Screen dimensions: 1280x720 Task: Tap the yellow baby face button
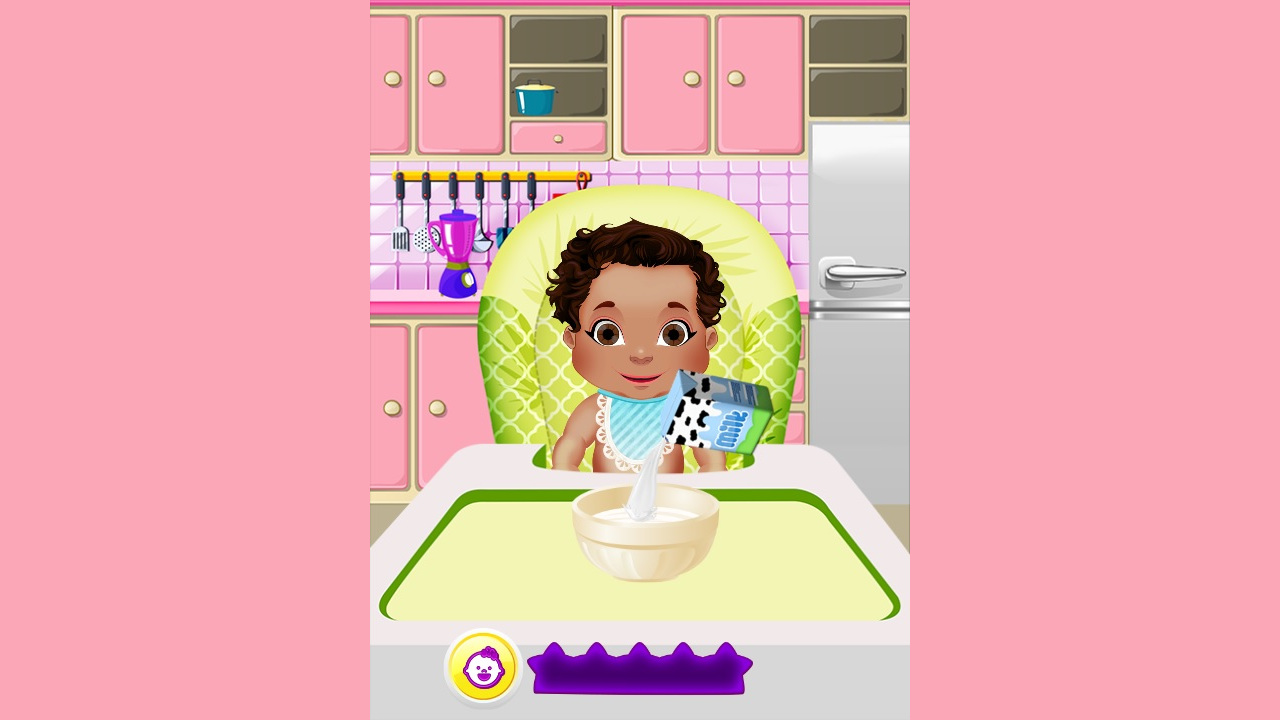coord(483,667)
